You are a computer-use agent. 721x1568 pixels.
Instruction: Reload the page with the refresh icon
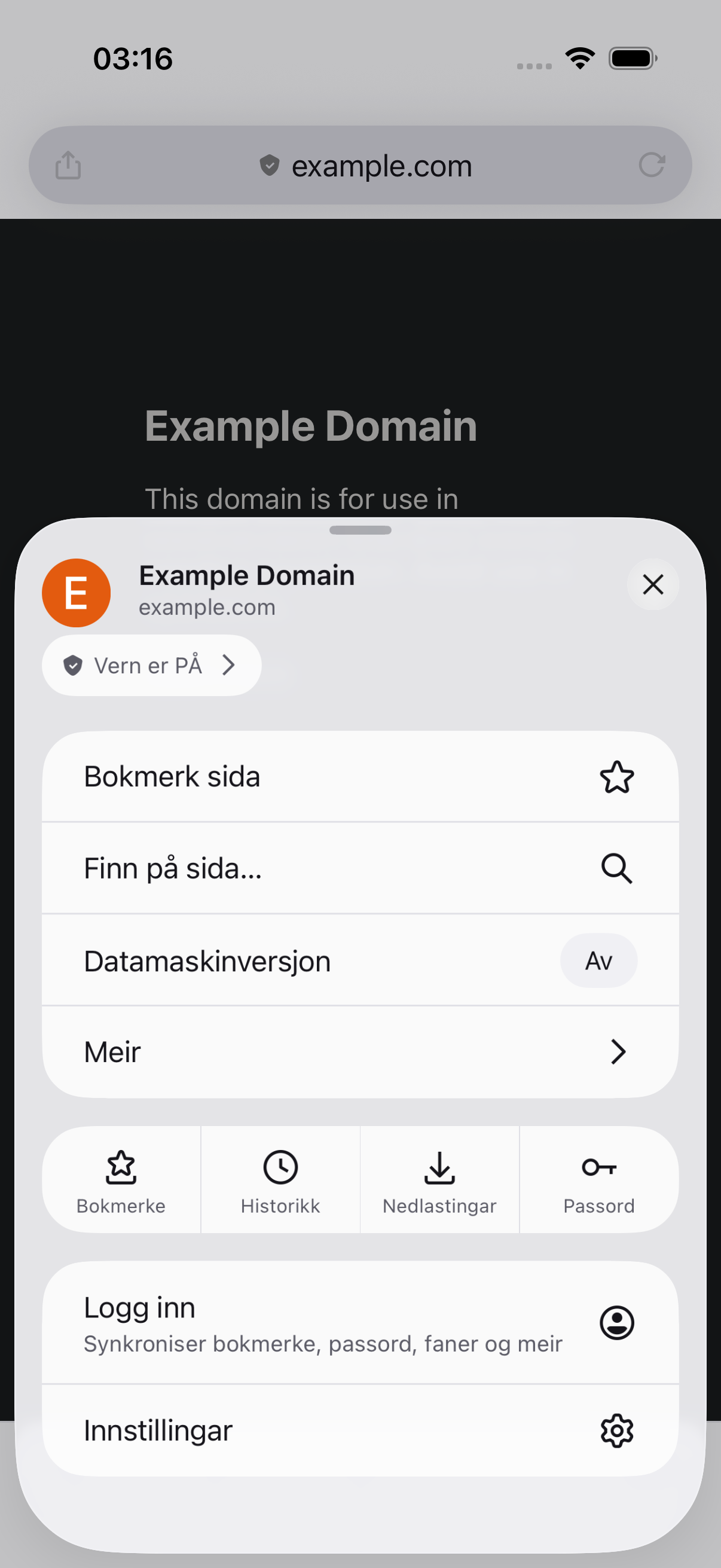(x=652, y=165)
